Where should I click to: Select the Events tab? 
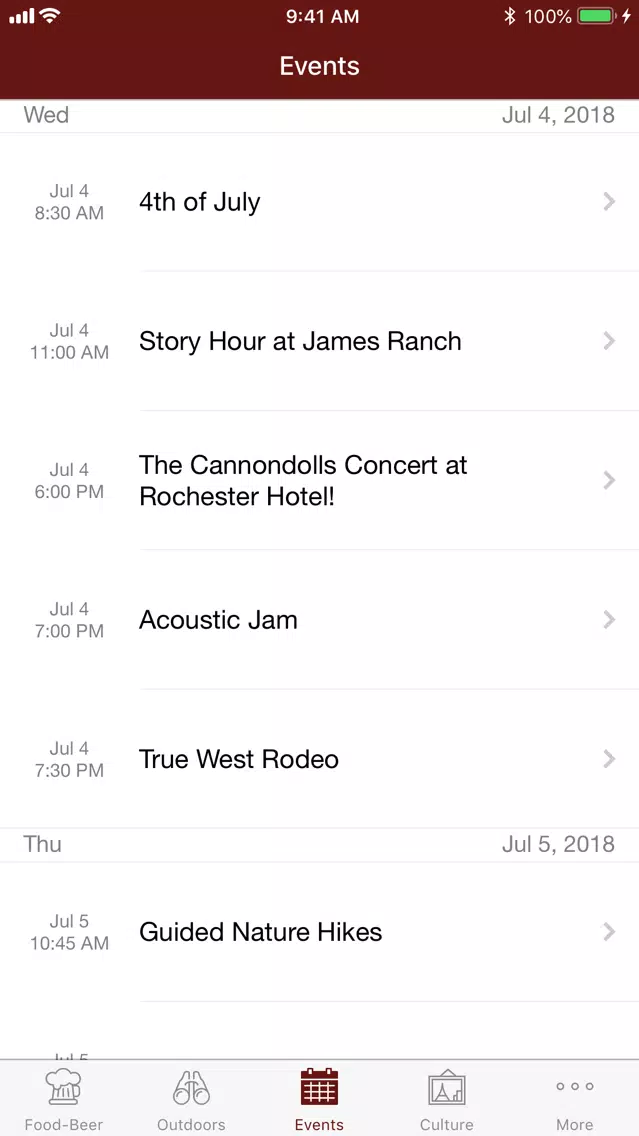pos(320,1099)
